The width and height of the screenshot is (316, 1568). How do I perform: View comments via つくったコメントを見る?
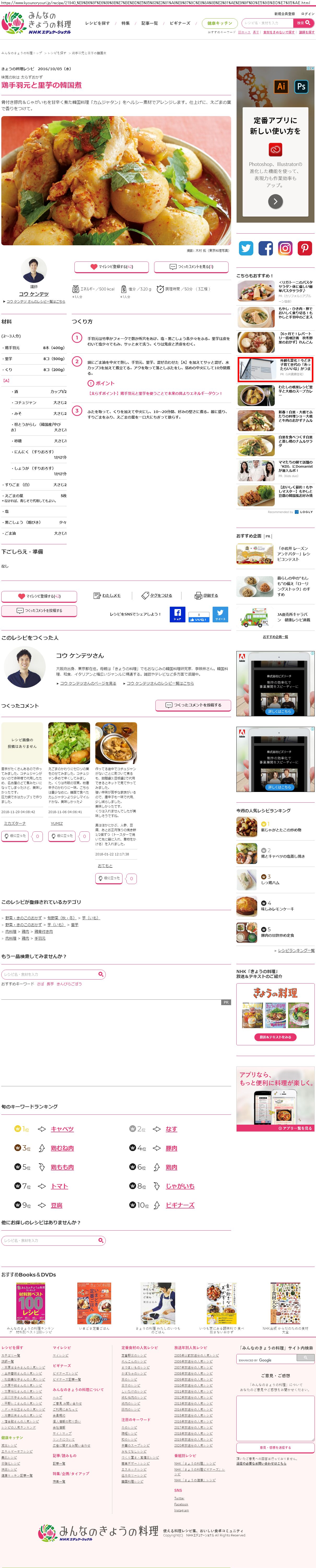point(191,267)
